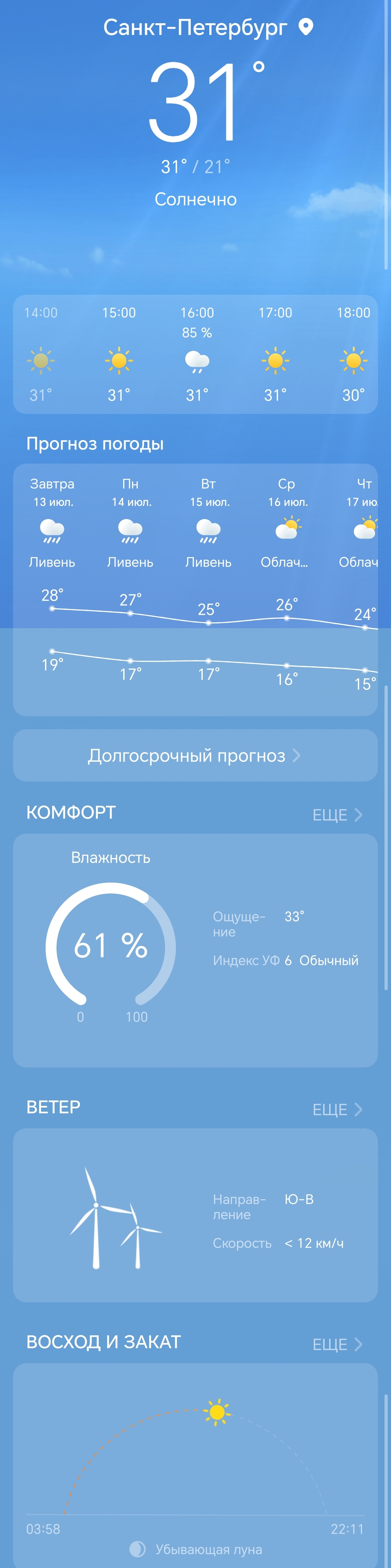Open the long-term forecast (Долгосрочный прогноз)
391x1568 pixels.
coord(194,755)
